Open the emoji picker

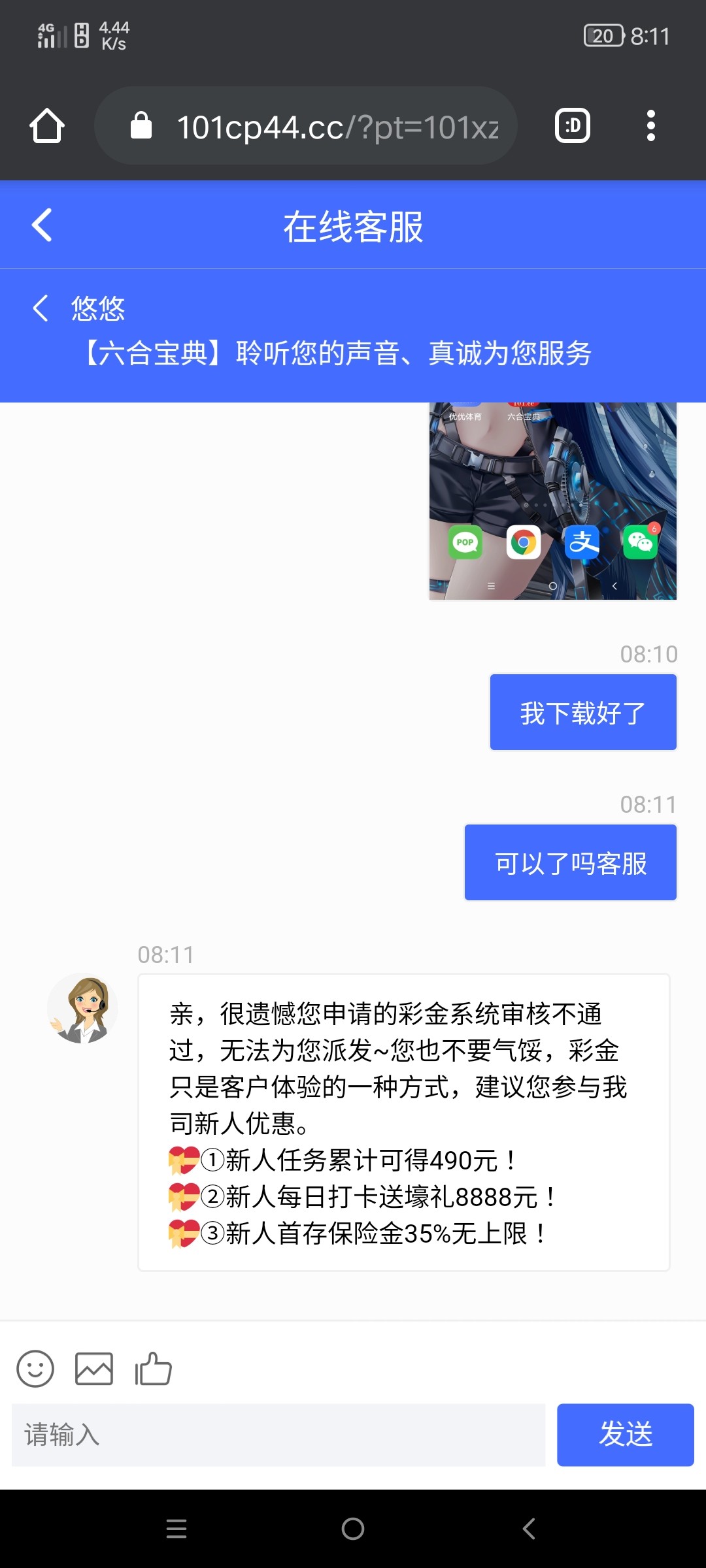(x=35, y=1368)
